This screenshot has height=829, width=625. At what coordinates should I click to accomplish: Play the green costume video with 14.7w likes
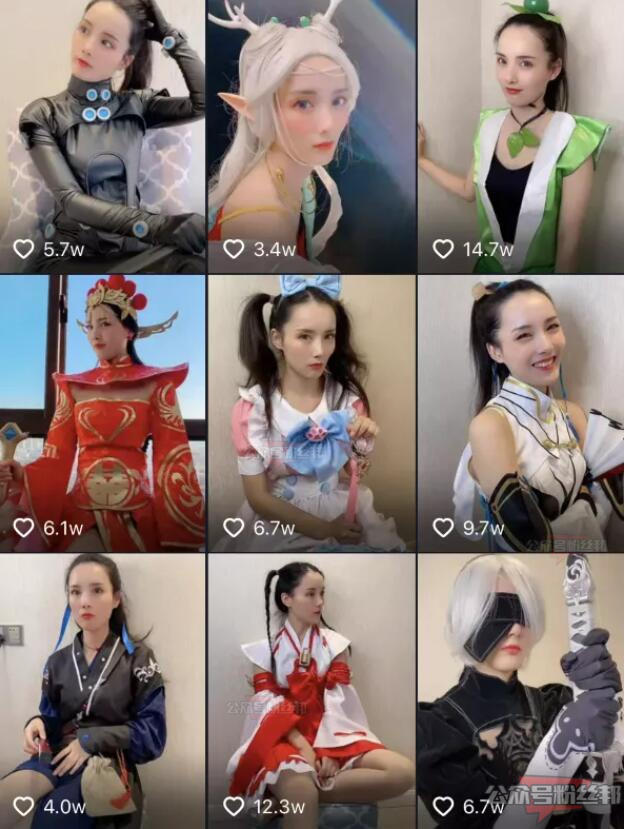click(x=521, y=135)
